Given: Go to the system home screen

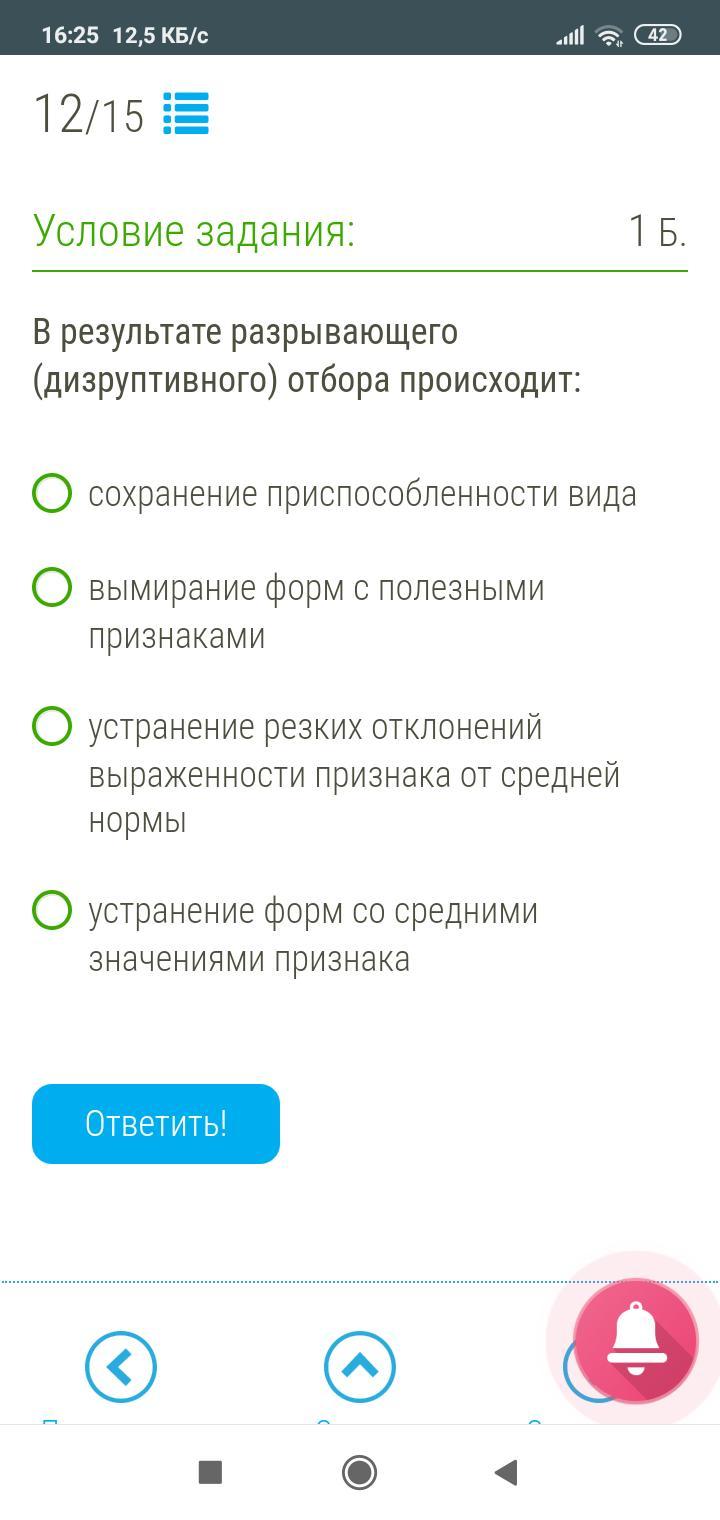Looking at the screenshot, I should [360, 1472].
